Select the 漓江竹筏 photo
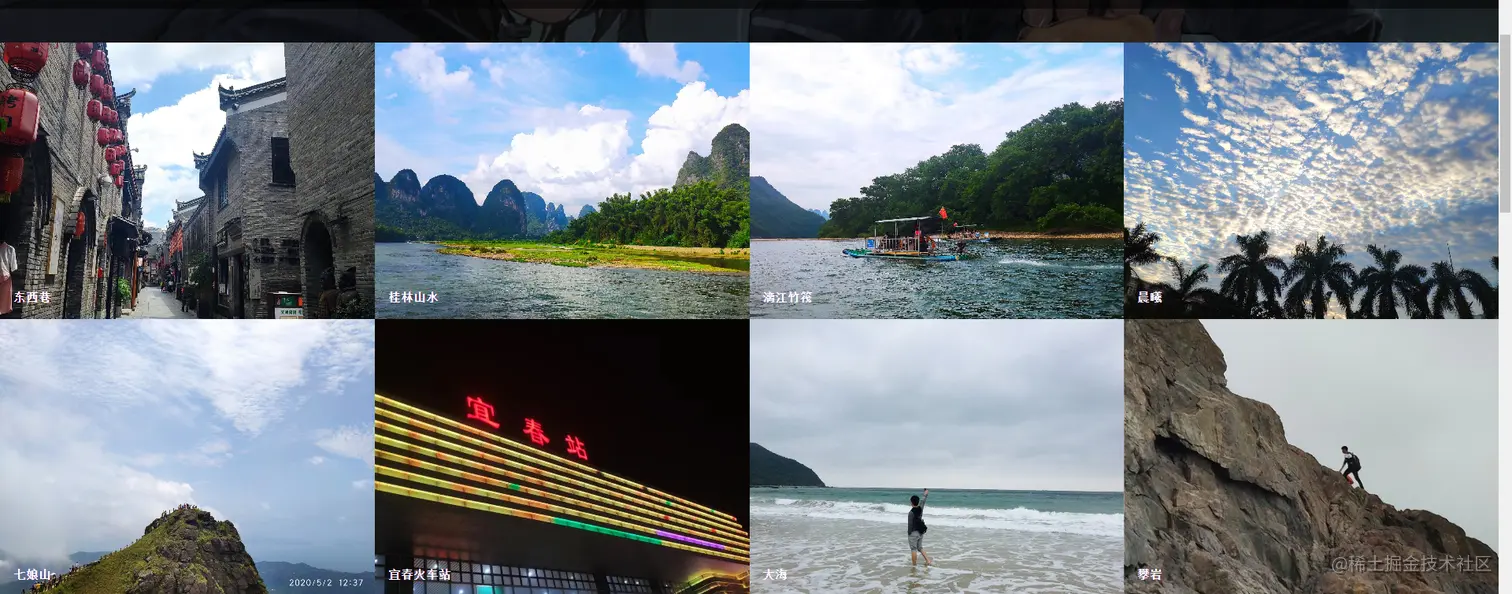The height and width of the screenshot is (594, 1512). tap(936, 180)
